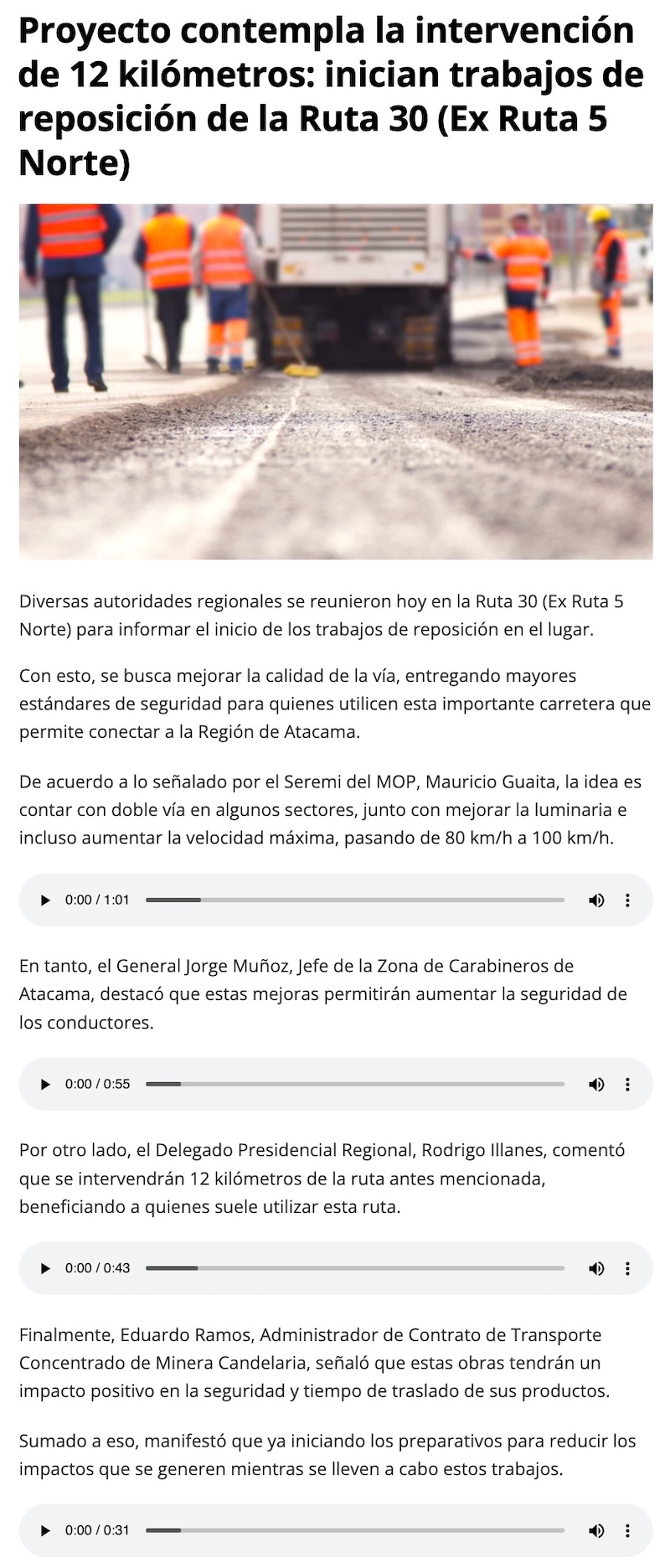
Task: Mute the 0:31 audio player
Action: (596, 1530)
